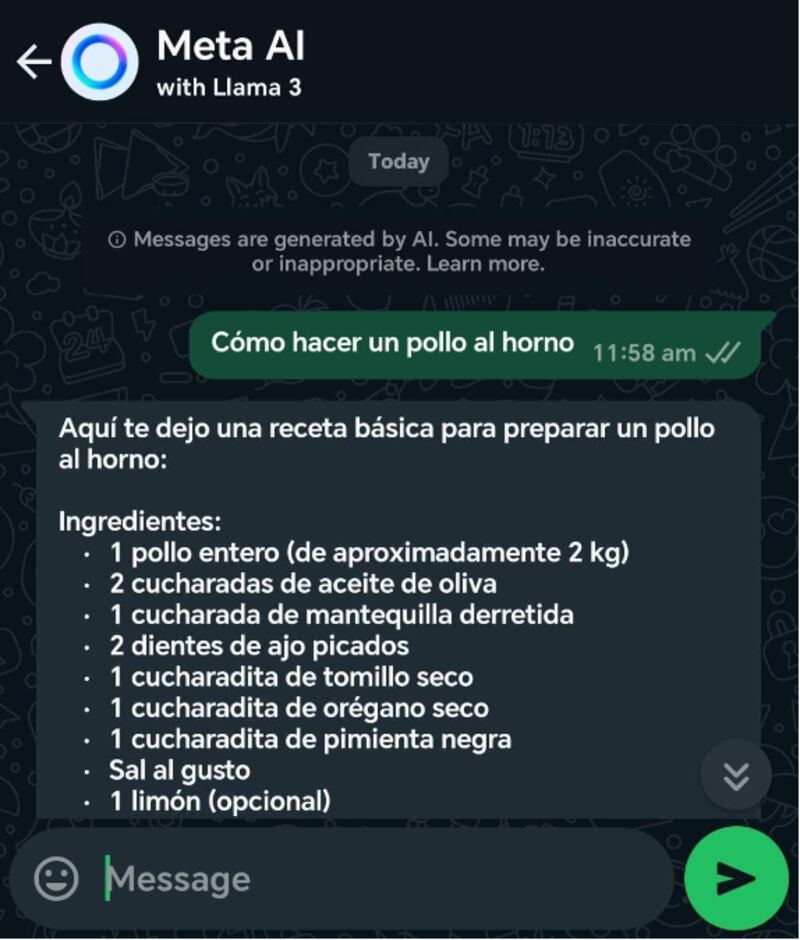
Task: Select the Today date separator
Action: pyautogui.click(x=398, y=161)
